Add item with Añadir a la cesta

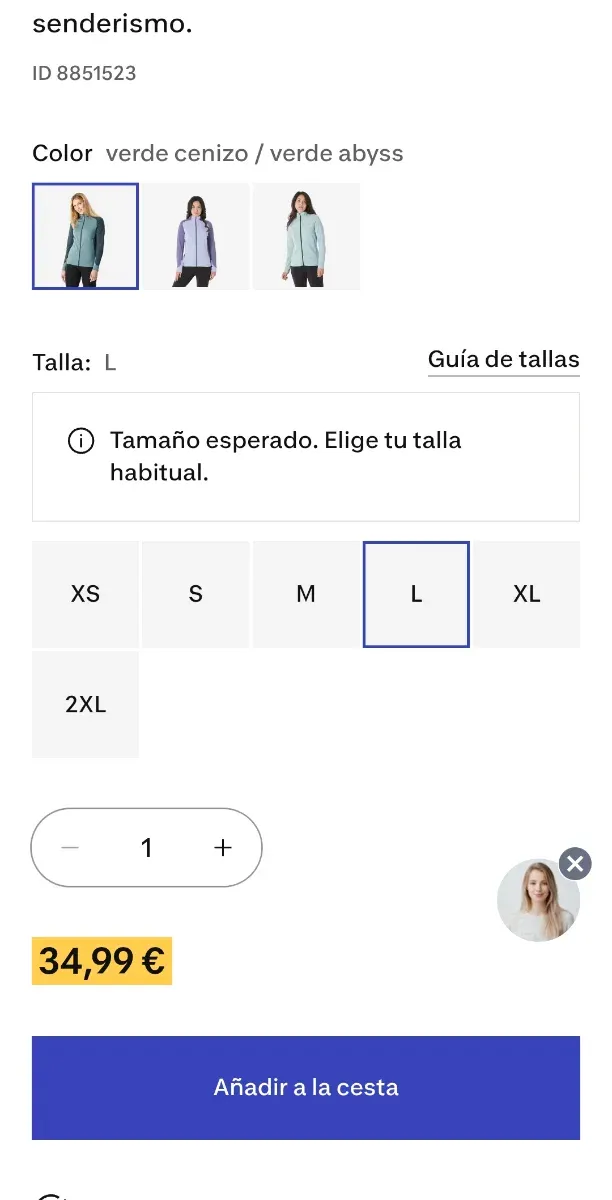coord(306,1088)
